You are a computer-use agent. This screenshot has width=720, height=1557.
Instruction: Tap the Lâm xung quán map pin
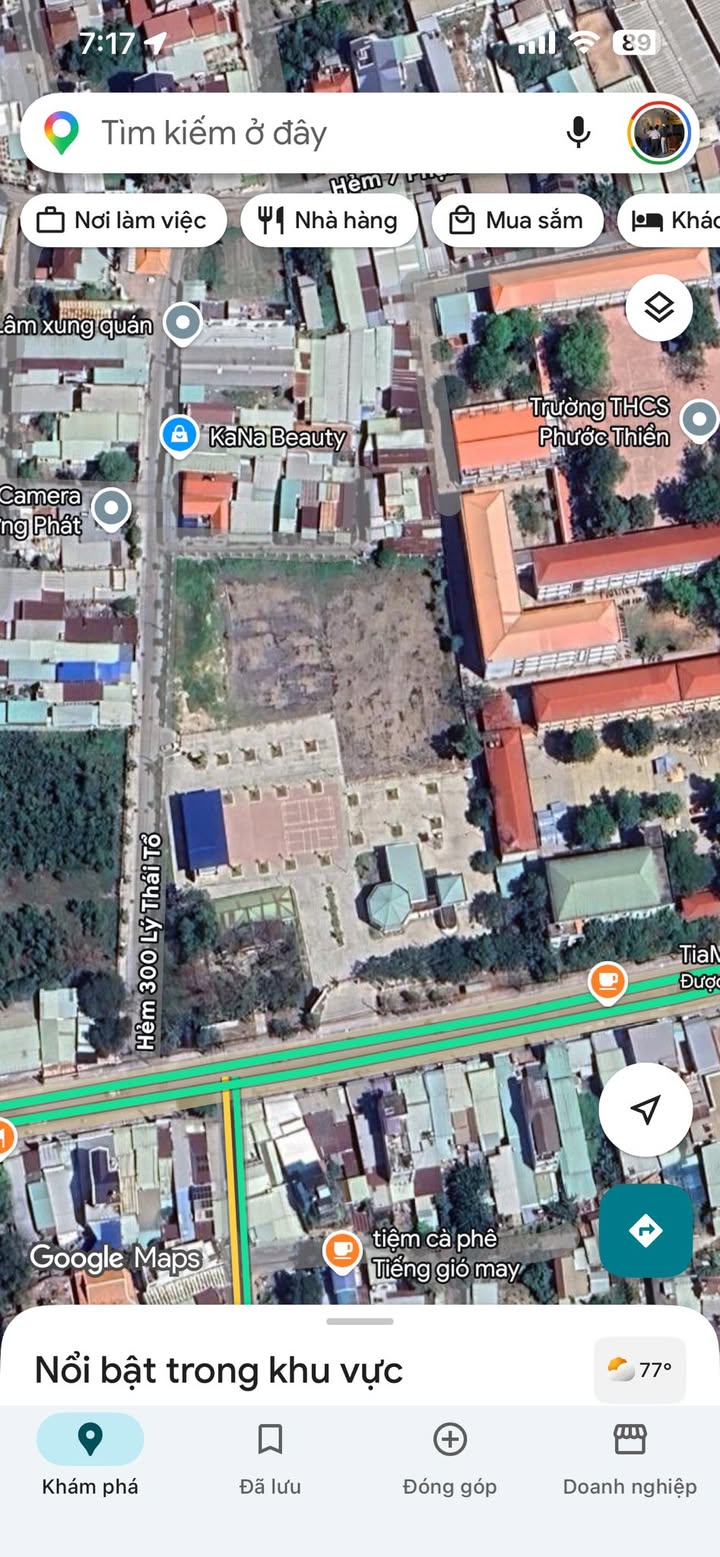182,323
